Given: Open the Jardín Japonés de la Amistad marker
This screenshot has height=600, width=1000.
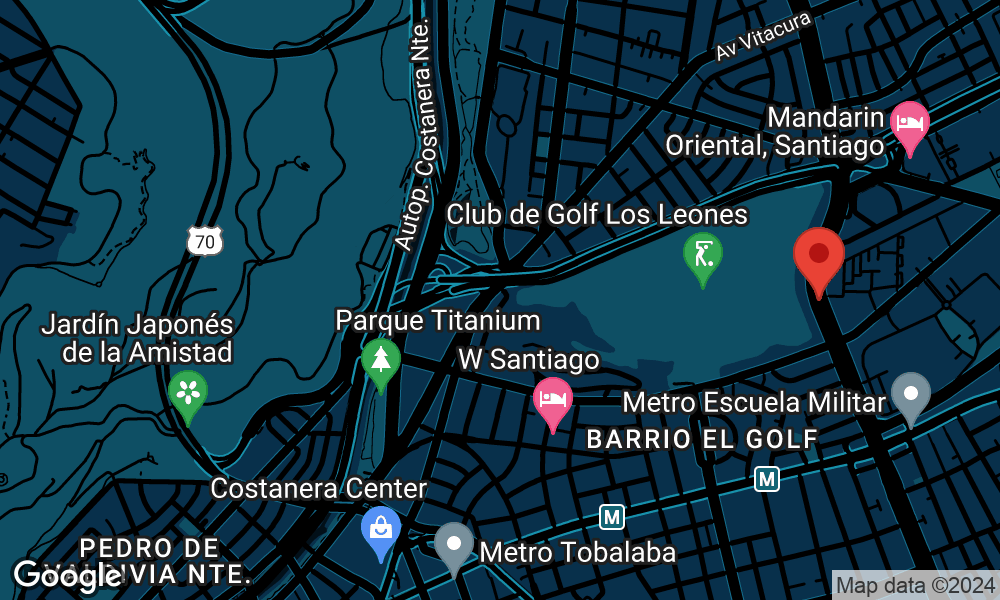Looking at the screenshot, I should 188,392.
